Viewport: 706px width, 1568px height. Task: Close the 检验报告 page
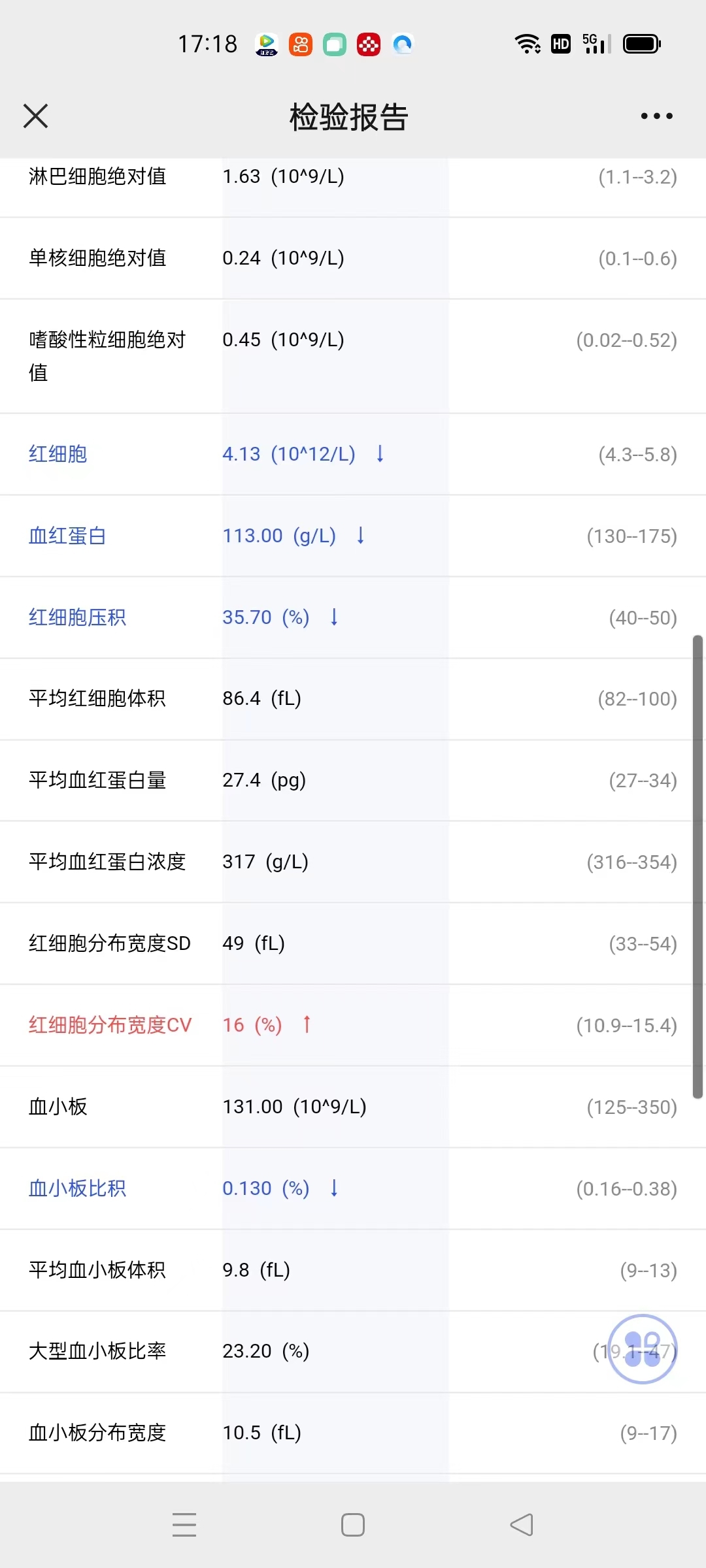[35, 116]
